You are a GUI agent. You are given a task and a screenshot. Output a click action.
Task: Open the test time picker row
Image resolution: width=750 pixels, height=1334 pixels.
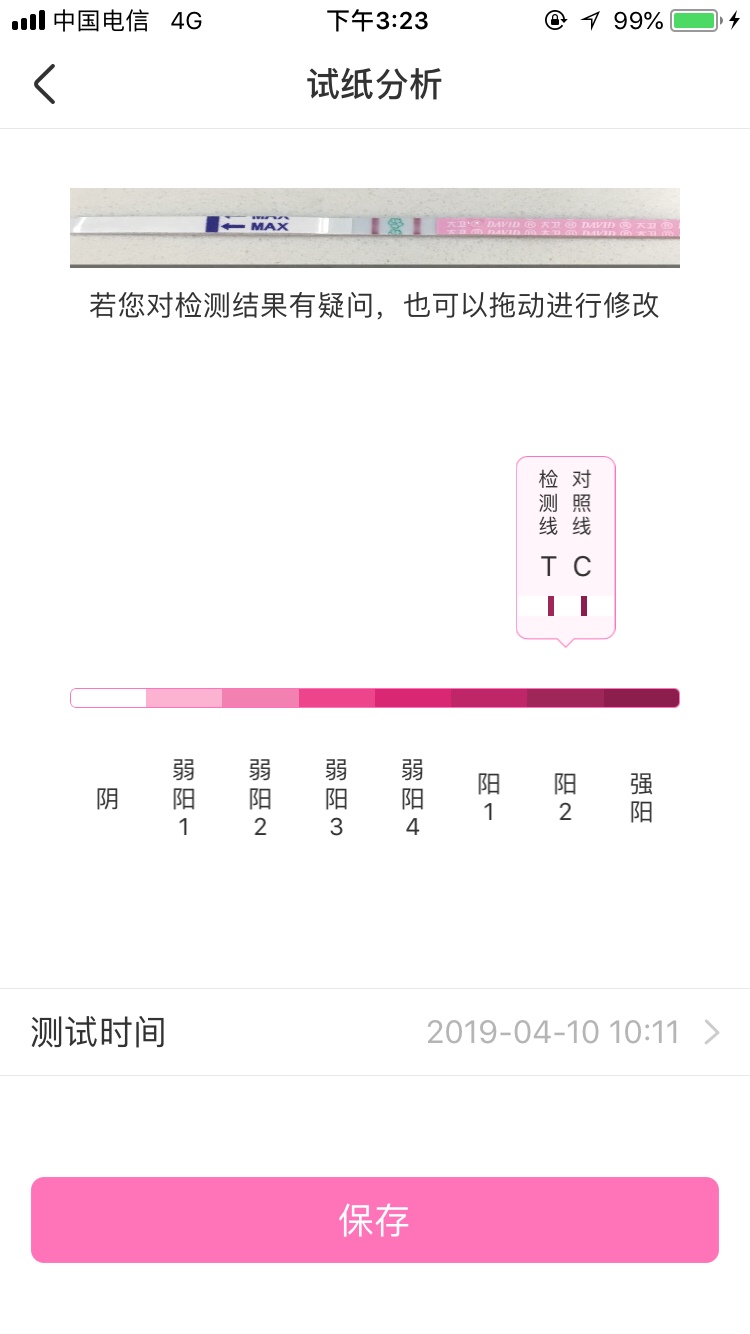pos(375,1032)
